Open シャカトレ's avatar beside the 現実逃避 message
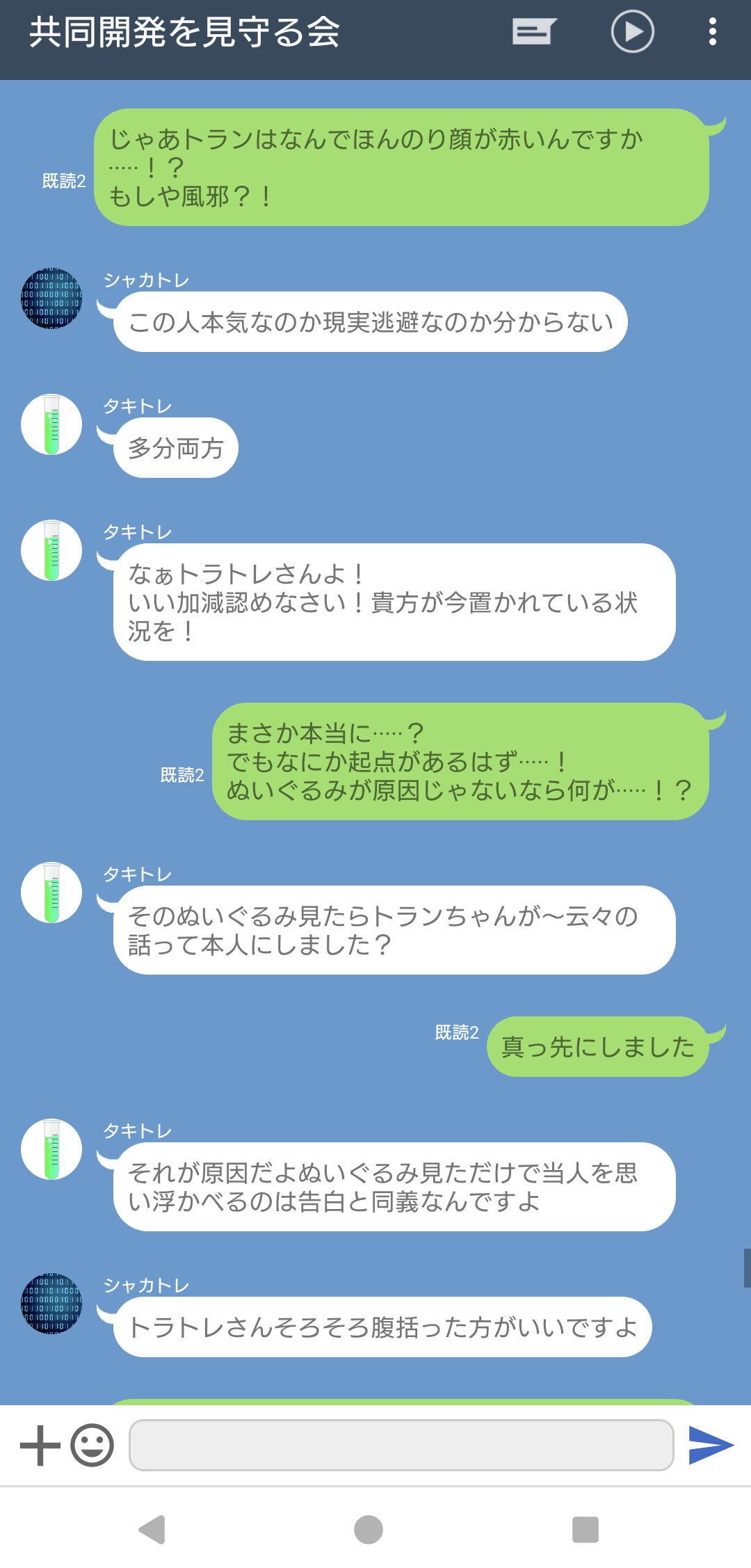751x1568 pixels. click(x=51, y=298)
